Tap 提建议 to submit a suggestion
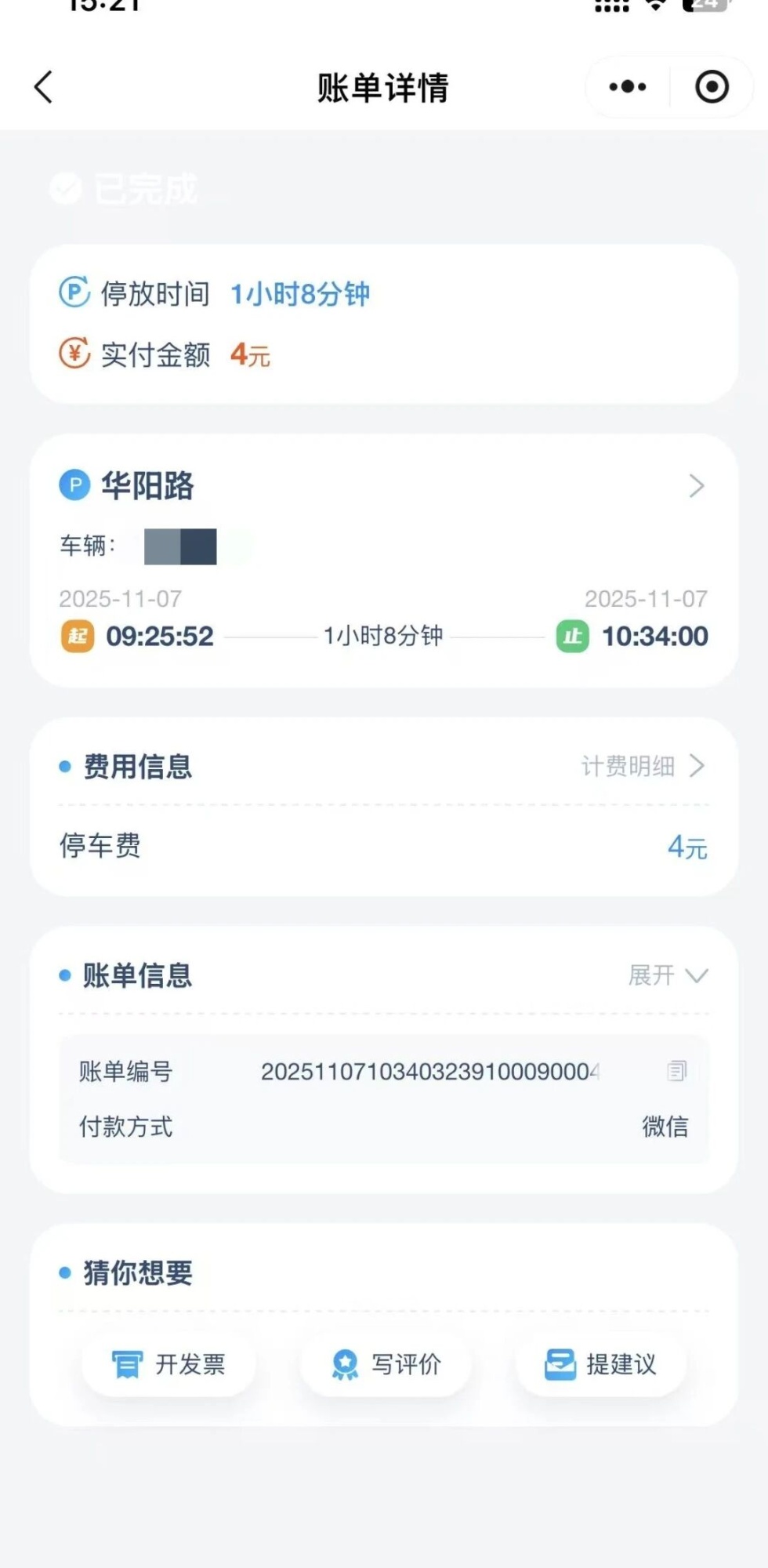768x1568 pixels. coord(601,1364)
